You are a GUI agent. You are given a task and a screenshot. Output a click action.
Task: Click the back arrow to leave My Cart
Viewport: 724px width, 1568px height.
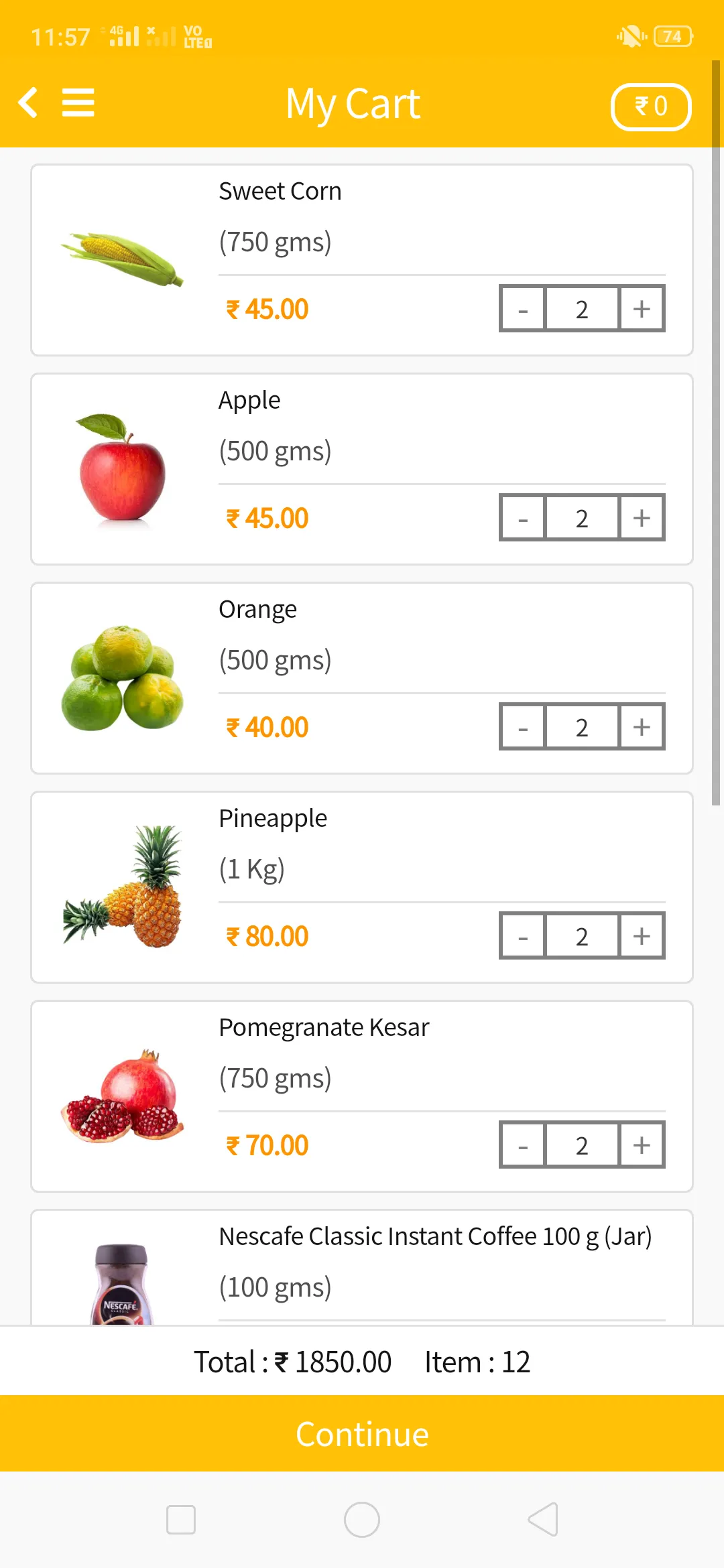[27, 102]
